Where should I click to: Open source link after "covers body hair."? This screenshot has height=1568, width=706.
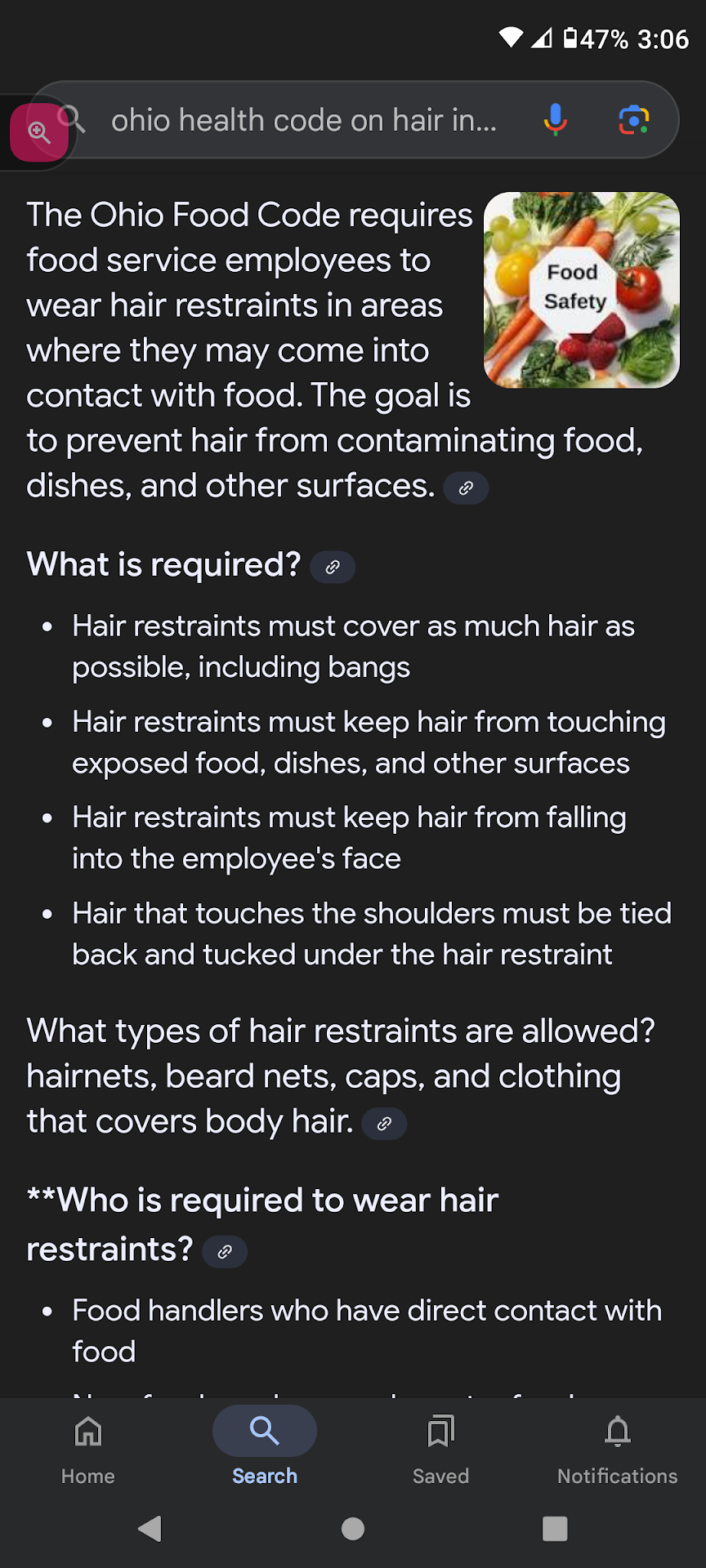click(384, 1124)
